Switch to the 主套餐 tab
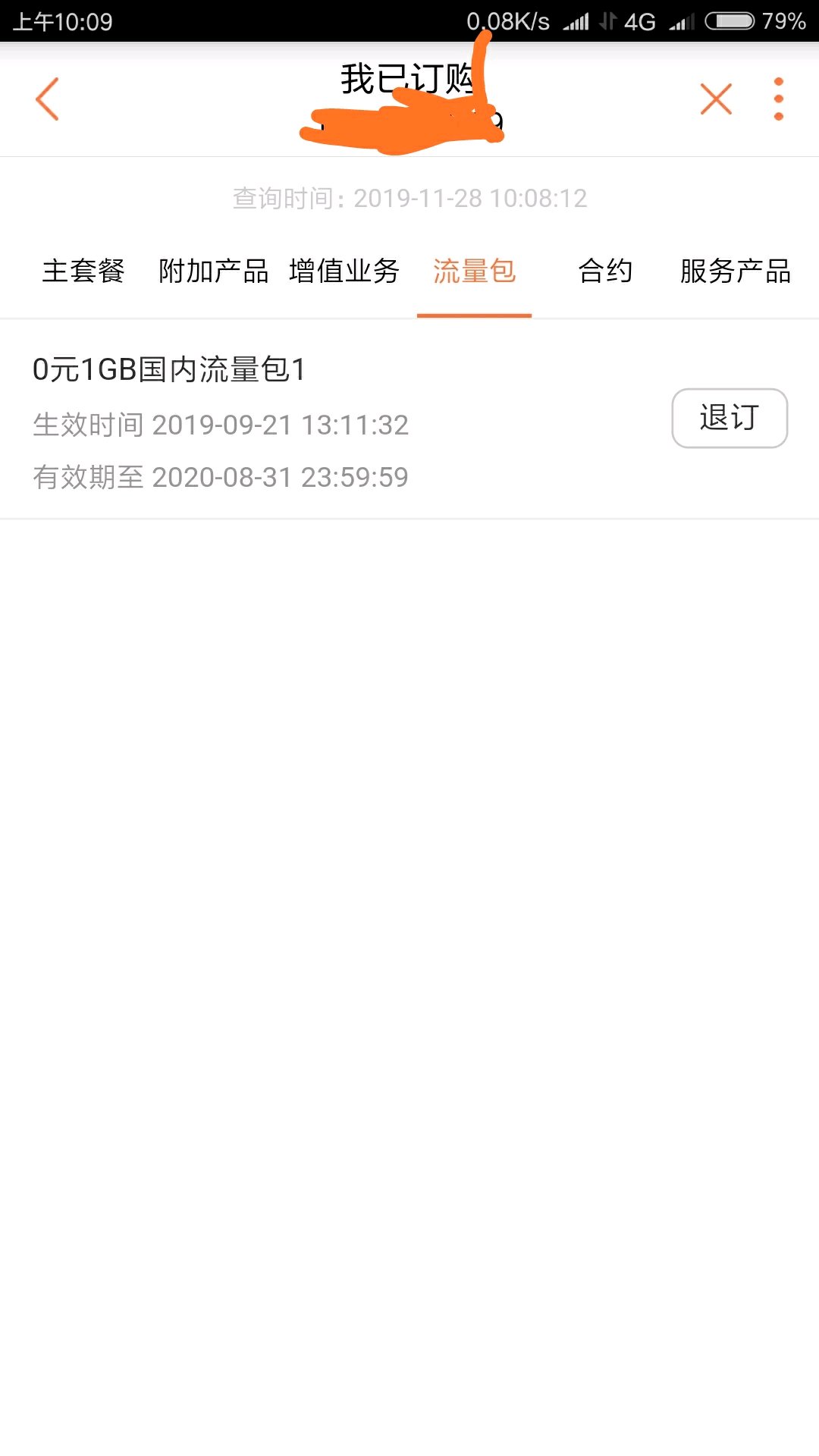819x1456 pixels. 83,271
